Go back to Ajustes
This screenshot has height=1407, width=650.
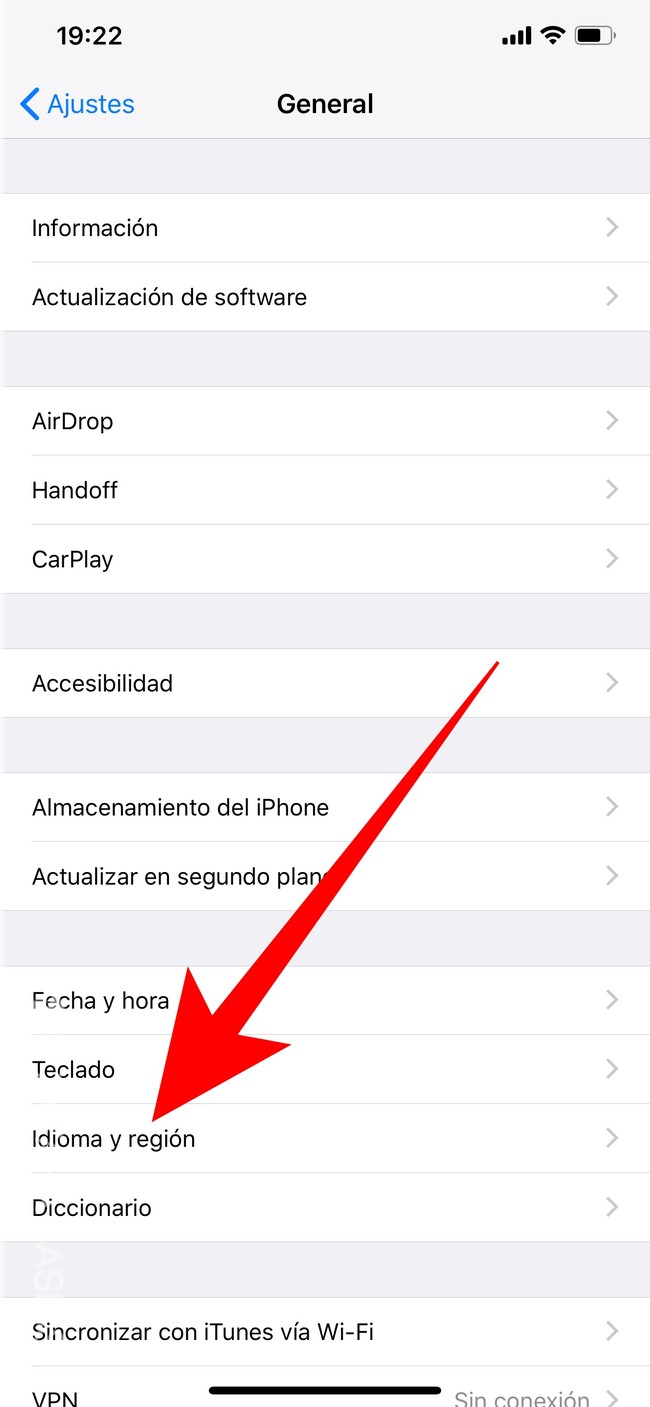(x=78, y=104)
